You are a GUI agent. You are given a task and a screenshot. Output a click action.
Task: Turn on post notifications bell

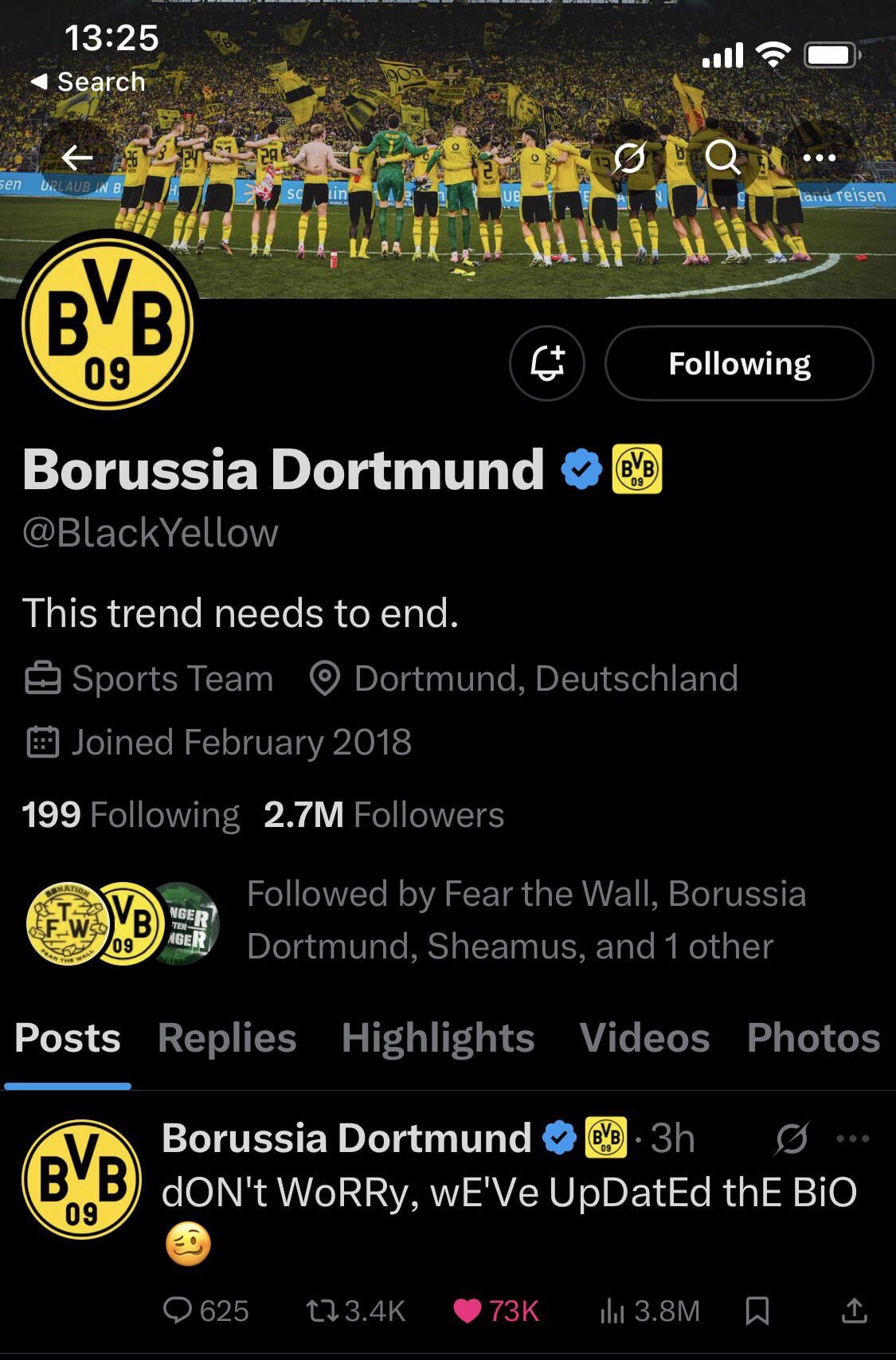547,363
